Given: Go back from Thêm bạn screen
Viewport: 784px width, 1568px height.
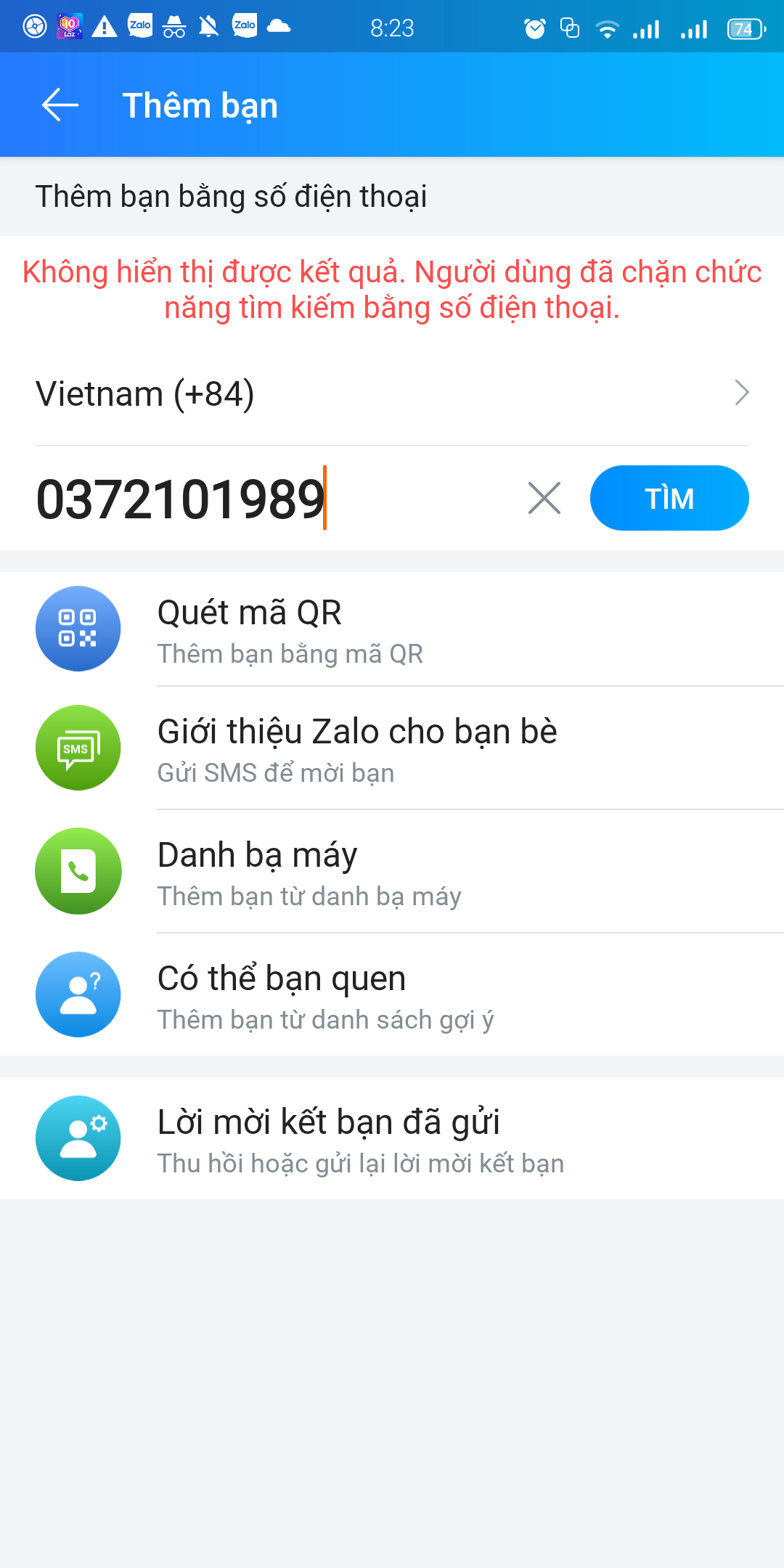Looking at the screenshot, I should (60, 105).
